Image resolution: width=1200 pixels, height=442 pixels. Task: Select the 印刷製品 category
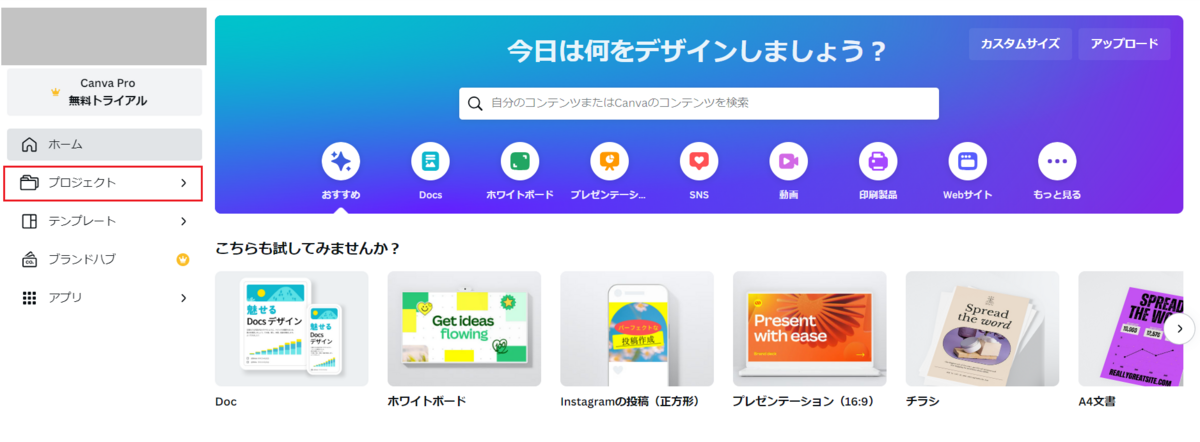pyautogui.click(x=878, y=161)
